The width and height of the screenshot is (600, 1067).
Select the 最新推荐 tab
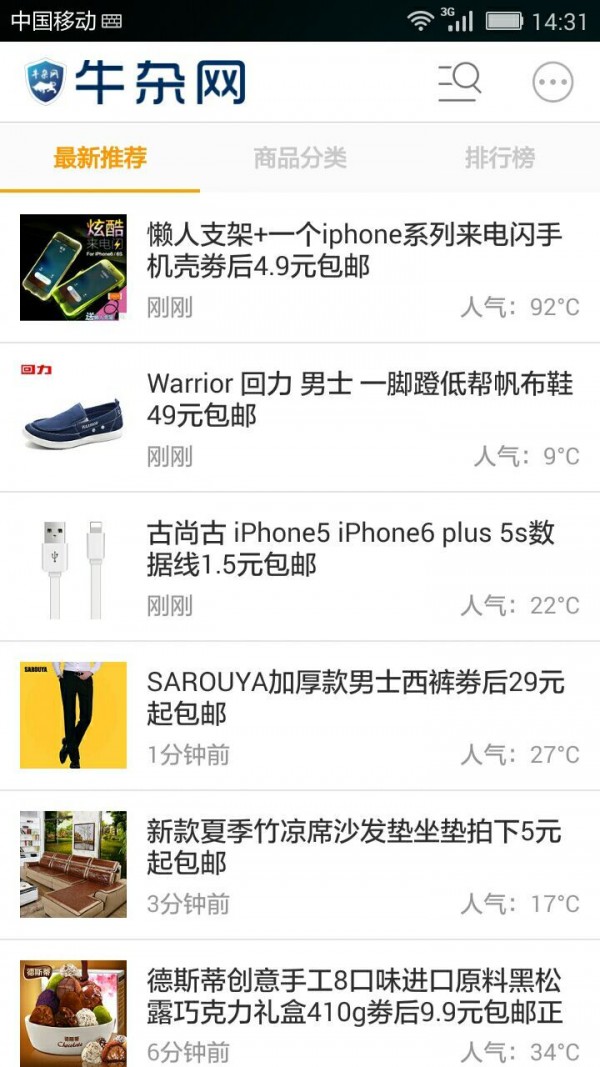pos(100,158)
